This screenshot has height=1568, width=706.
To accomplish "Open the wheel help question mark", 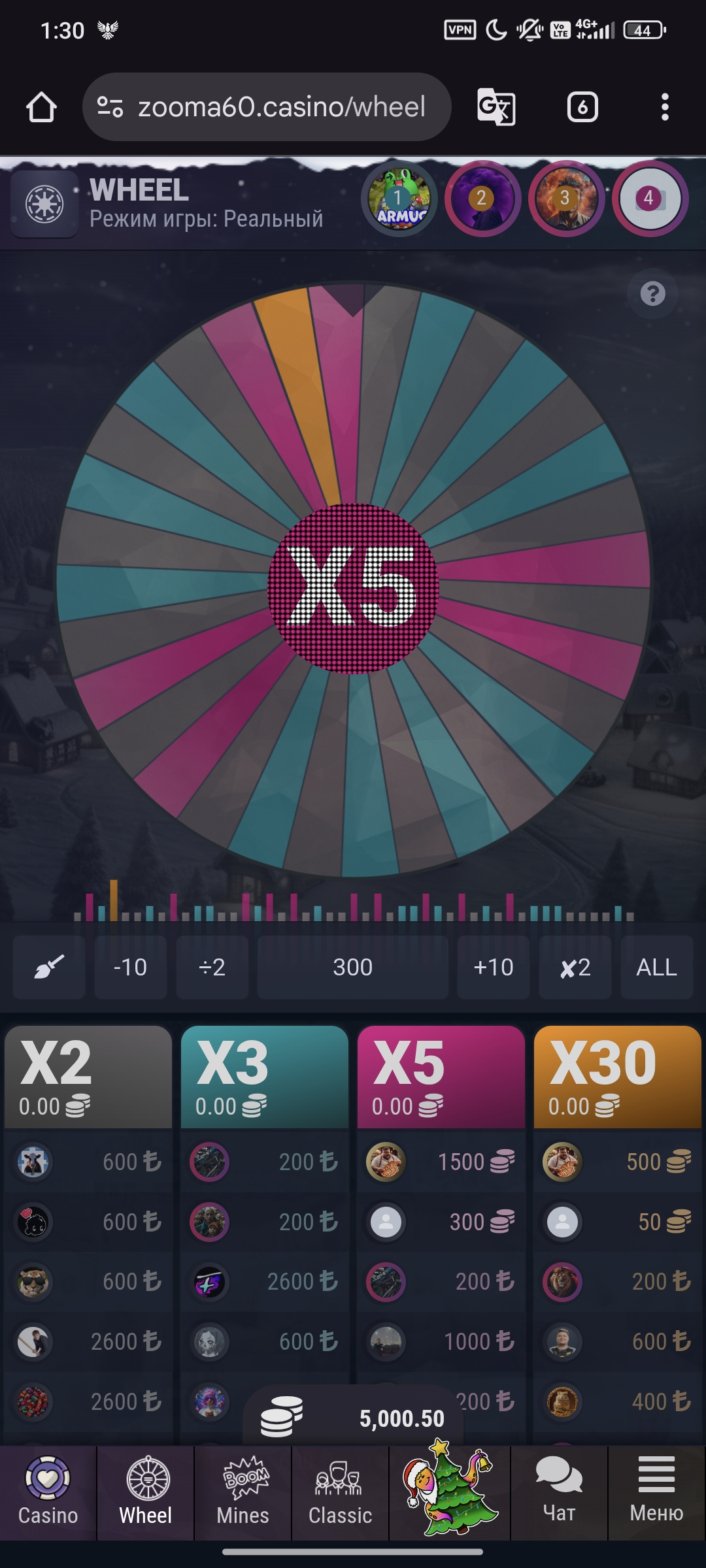I will pyautogui.click(x=652, y=294).
